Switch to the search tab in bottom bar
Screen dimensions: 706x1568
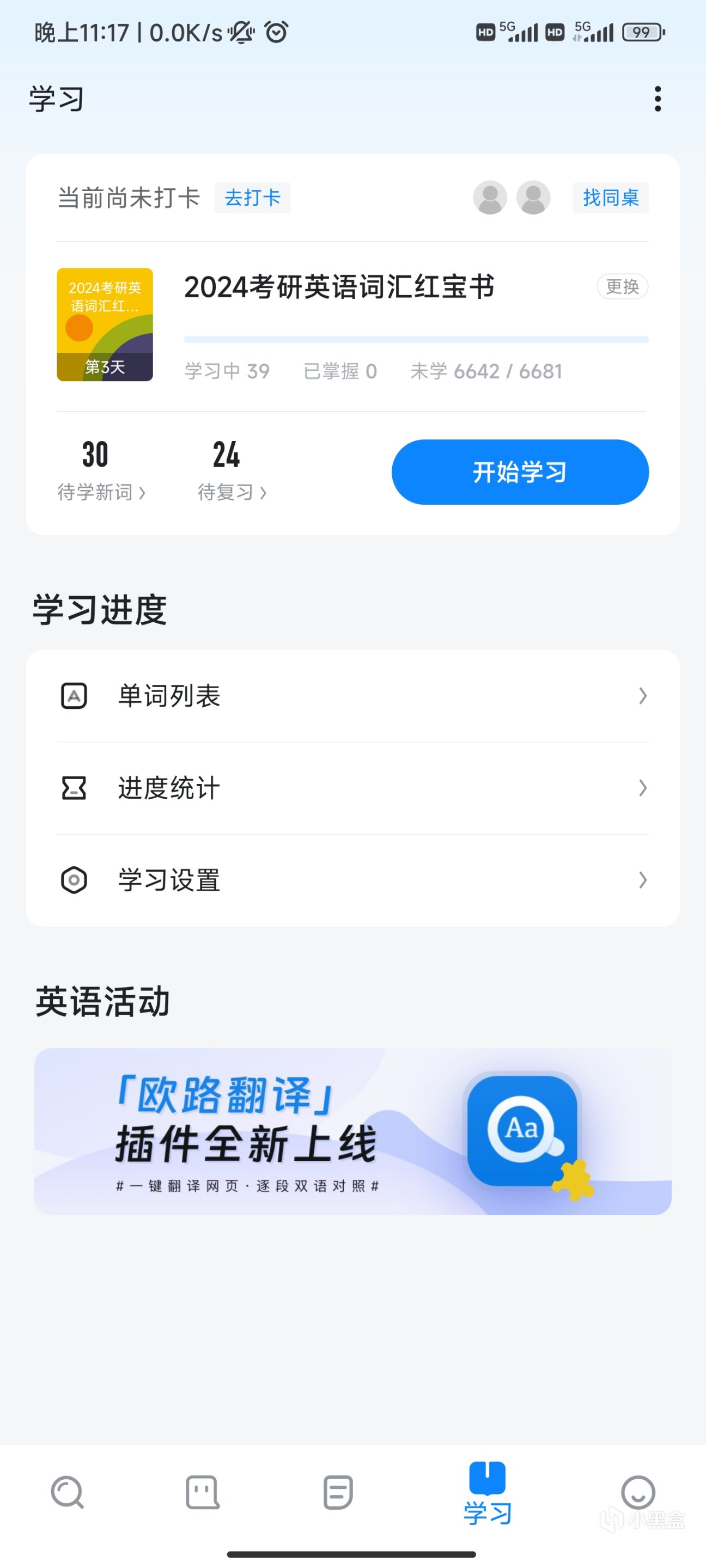pyautogui.click(x=67, y=1492)
